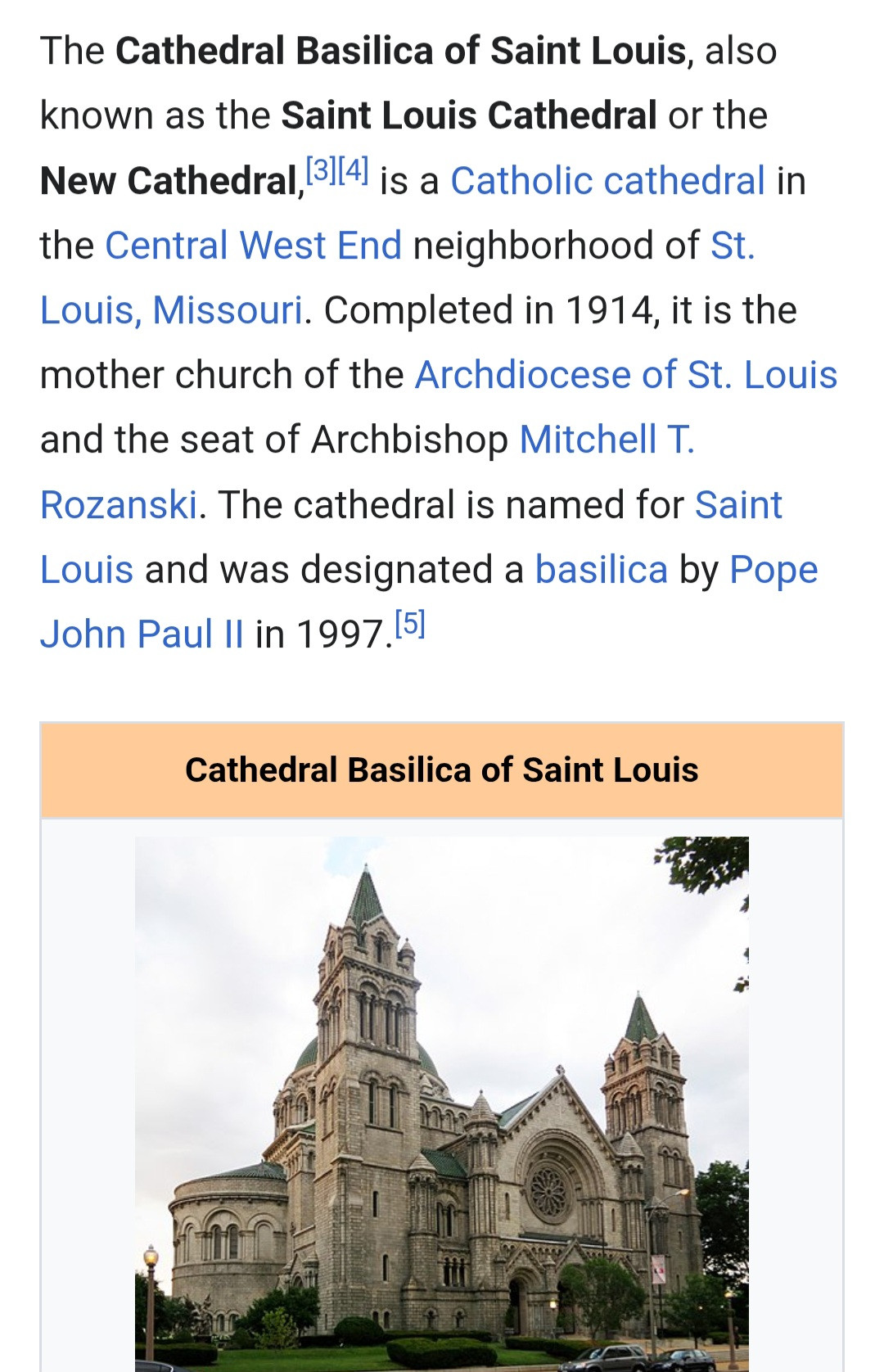
Task: Open the Central West End link
Action: (253, 246)
